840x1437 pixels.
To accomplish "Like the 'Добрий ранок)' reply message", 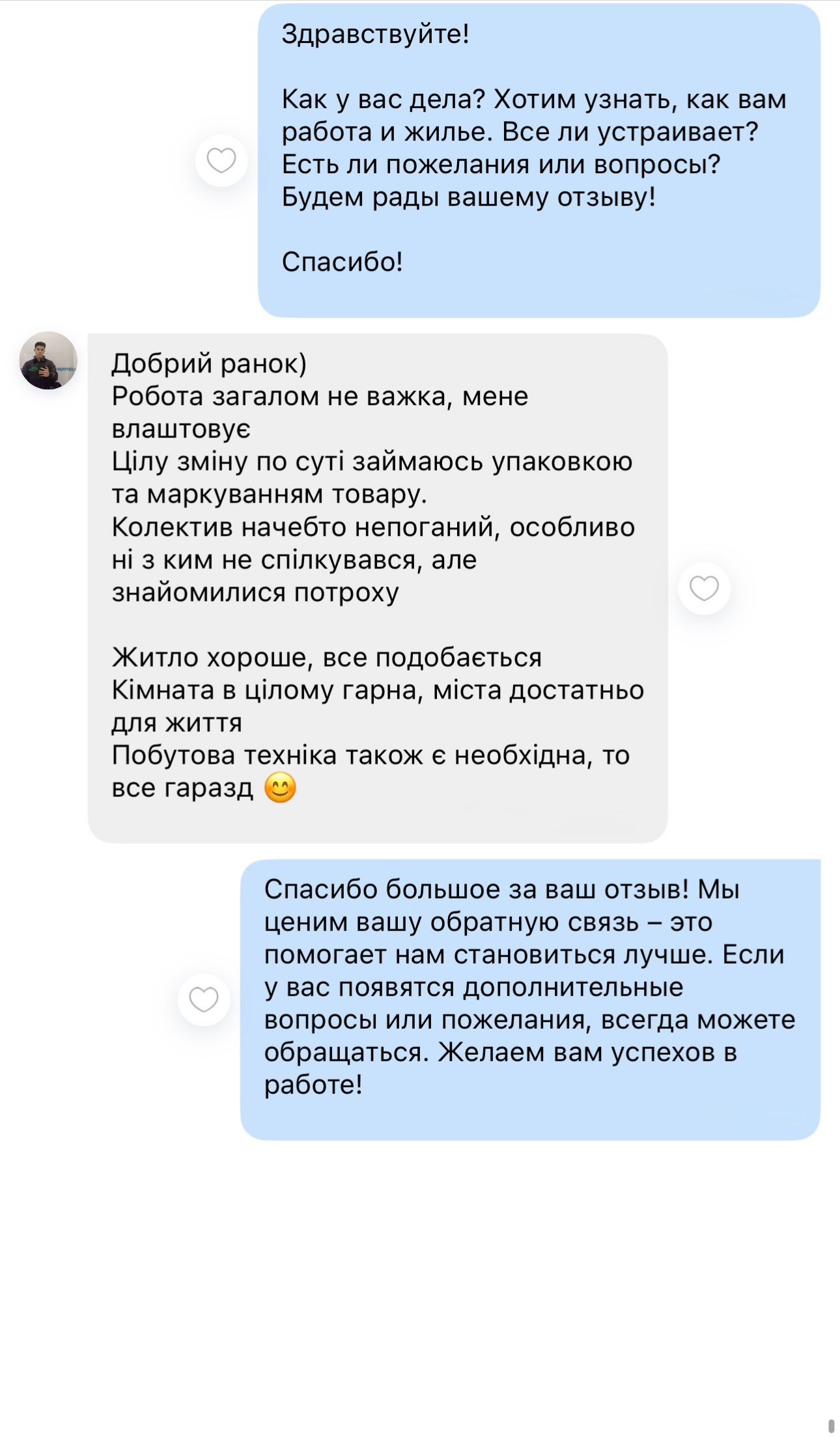I will click(704, 588).
